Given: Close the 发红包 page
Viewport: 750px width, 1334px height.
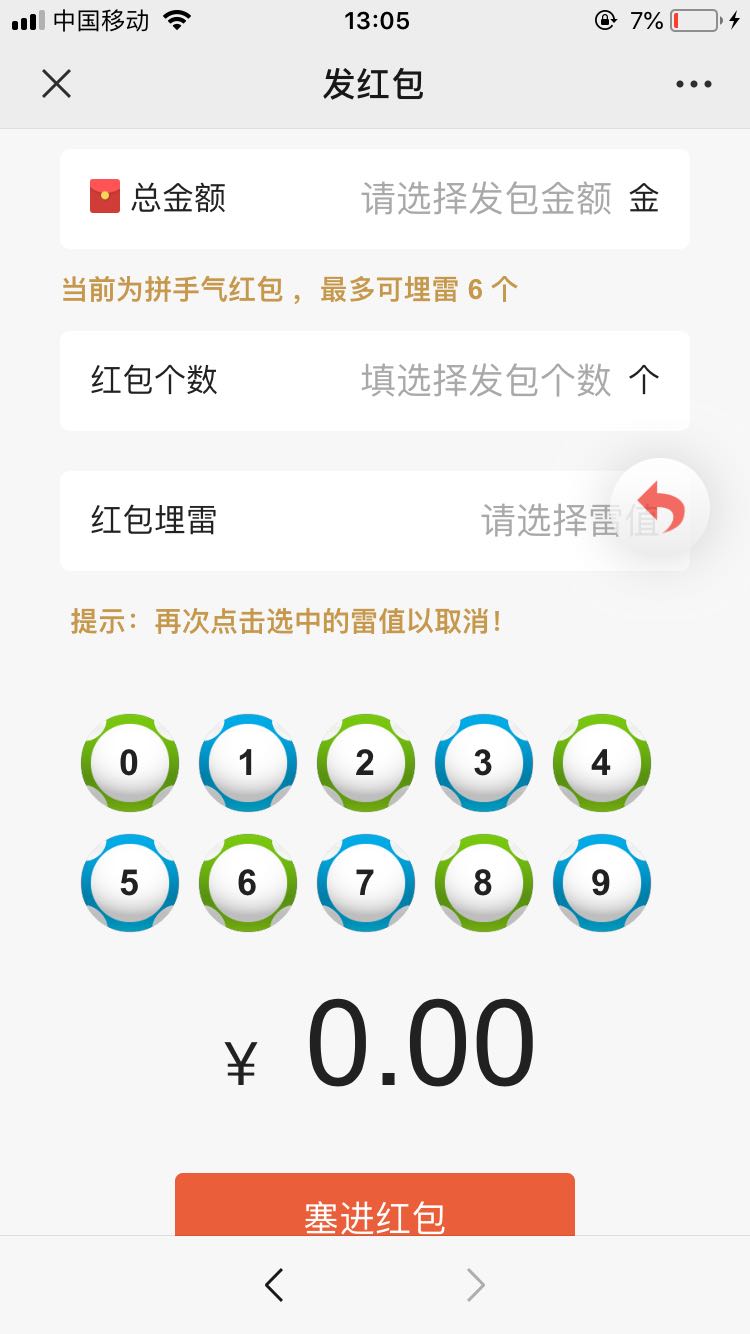Looking at the screenshot, I should pyautogui.click(x=57, y=84).
